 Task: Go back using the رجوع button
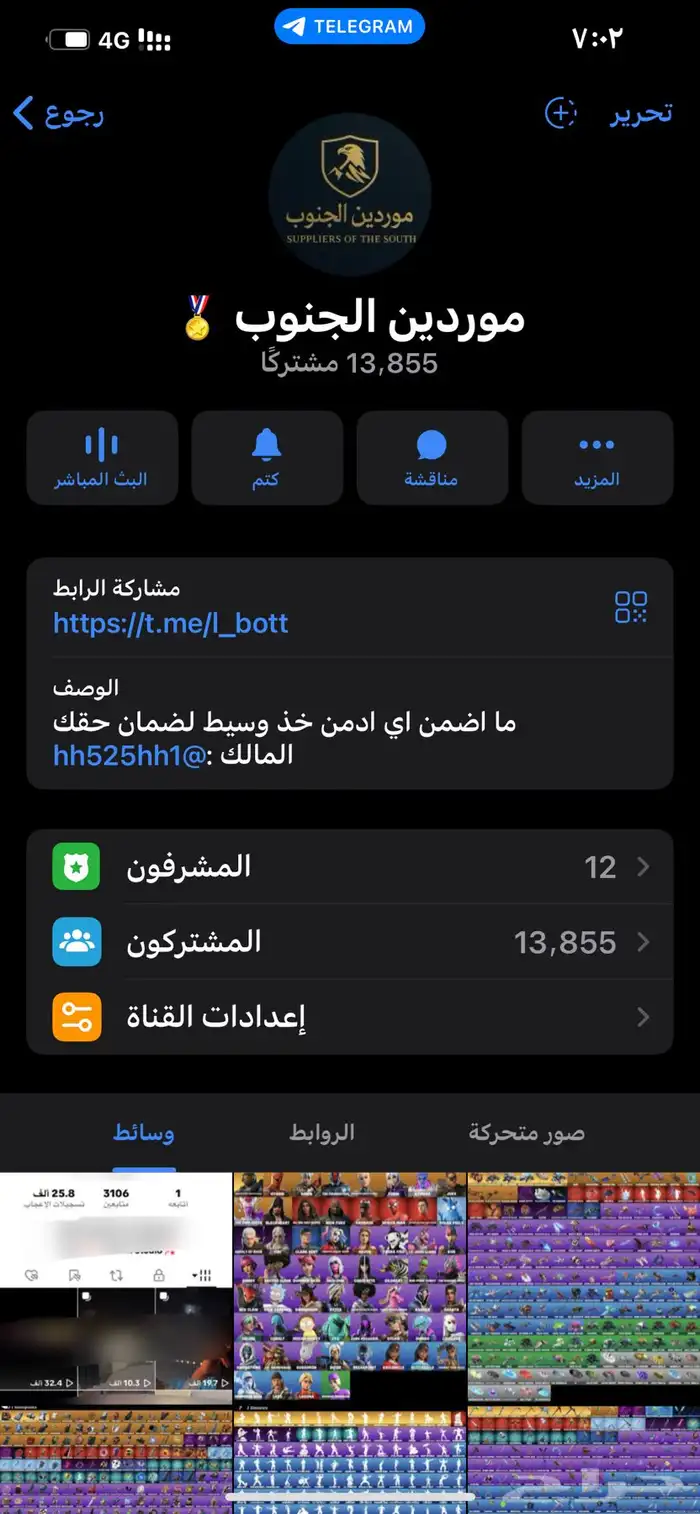[x=58, y=114]
